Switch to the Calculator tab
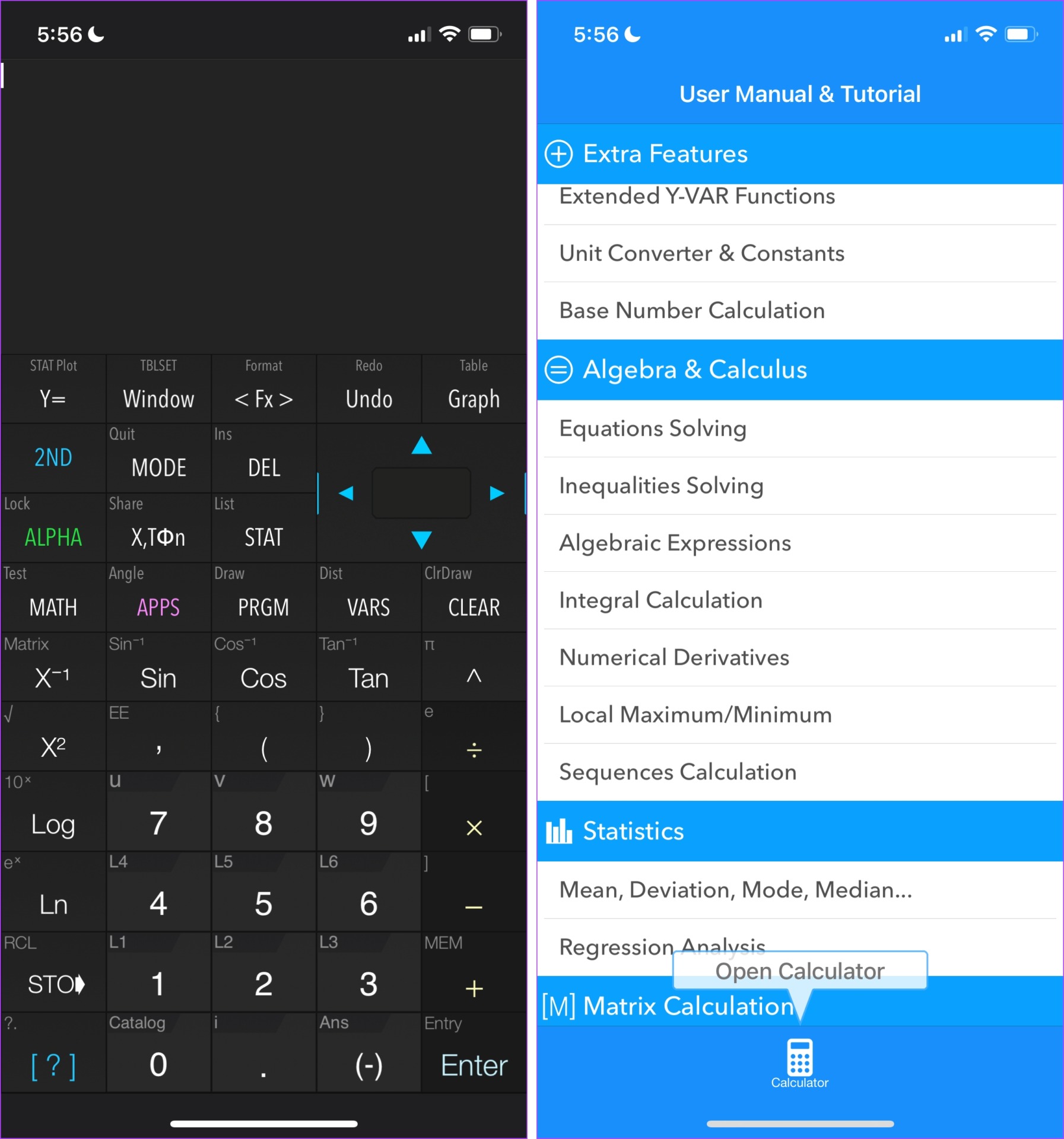1064x1139 pixels. pyautogui.click(x=799, y=1065)
